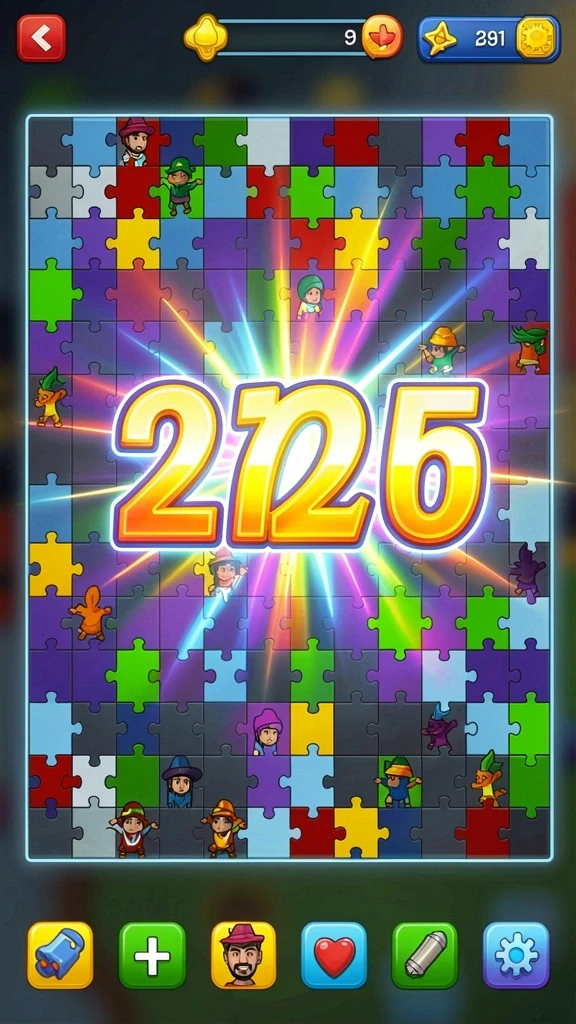Tap the green plus button
Image resolution: width=576 pixels, height=1024 pixels.
[x=152, y=955]
